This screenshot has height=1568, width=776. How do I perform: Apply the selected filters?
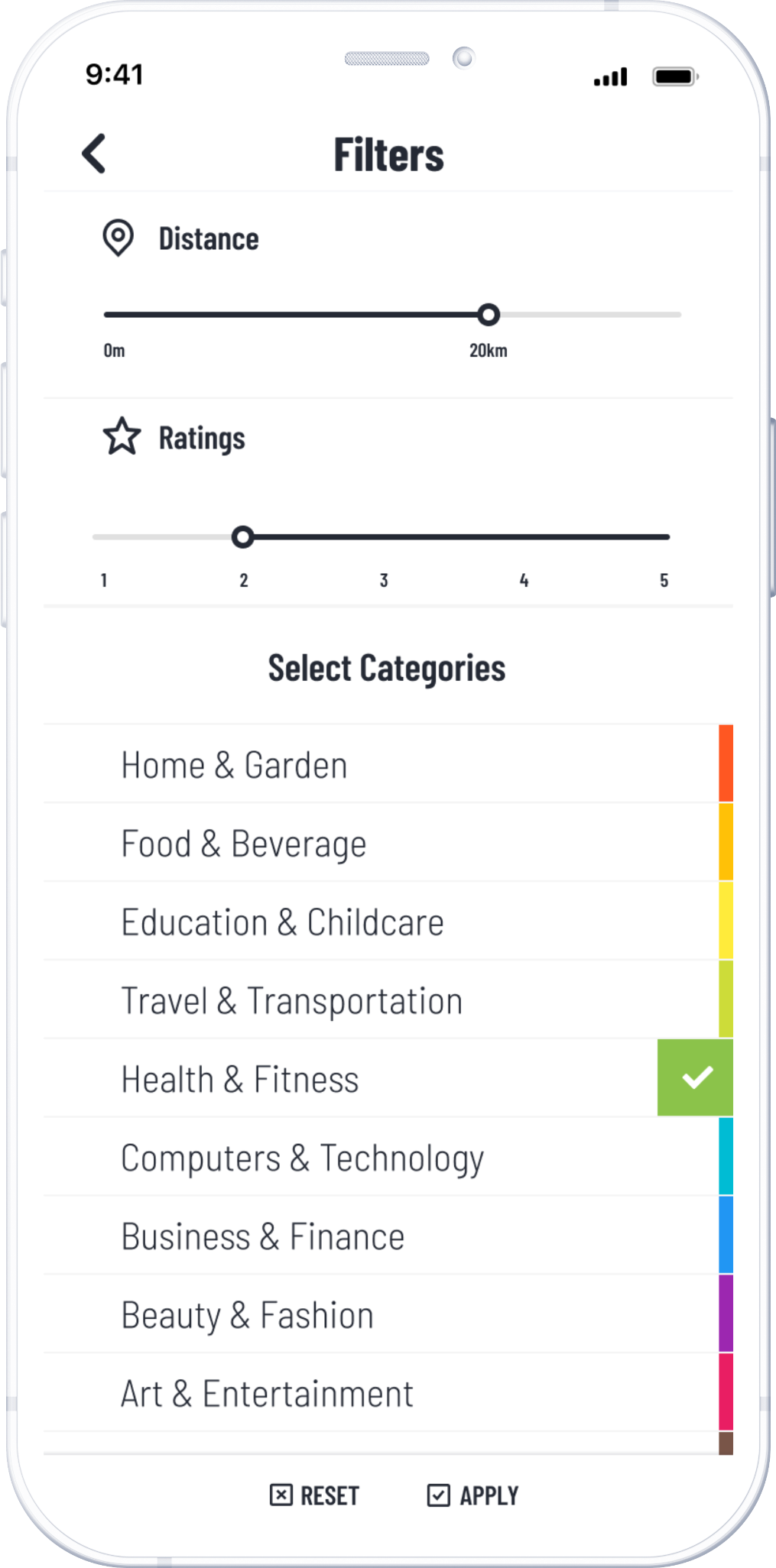472,1495
